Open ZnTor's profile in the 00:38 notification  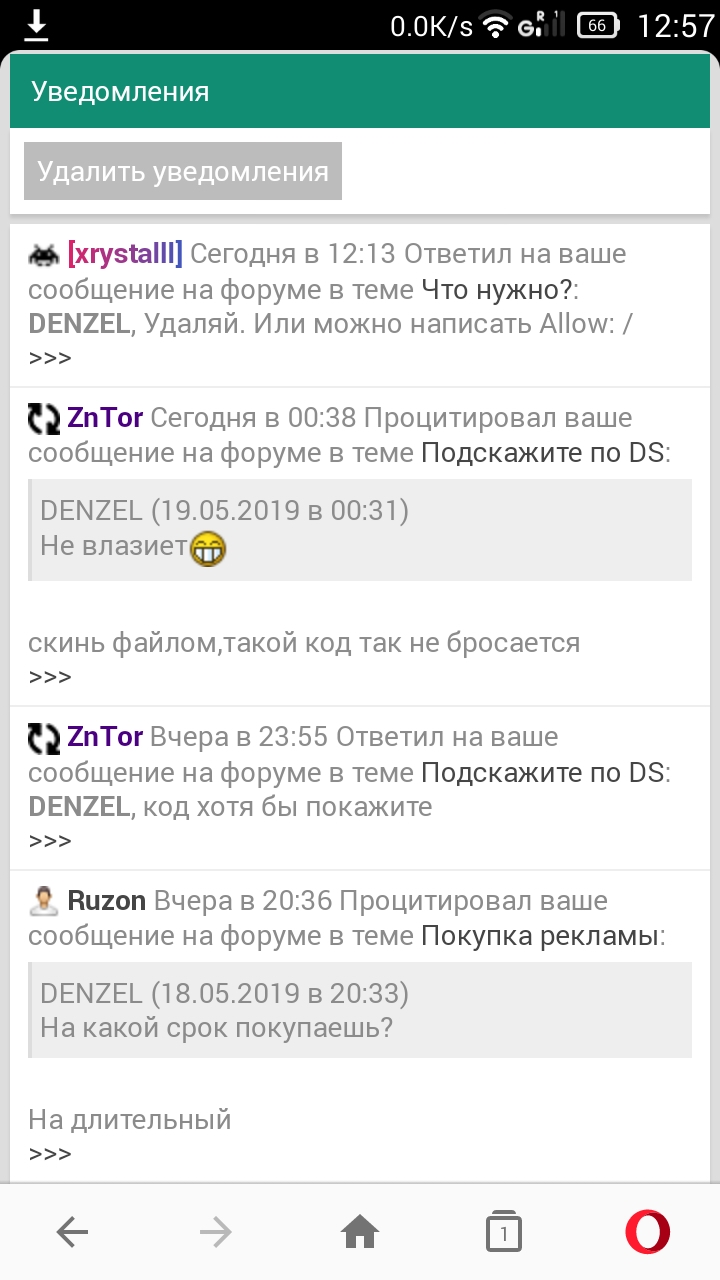(105, 418)
